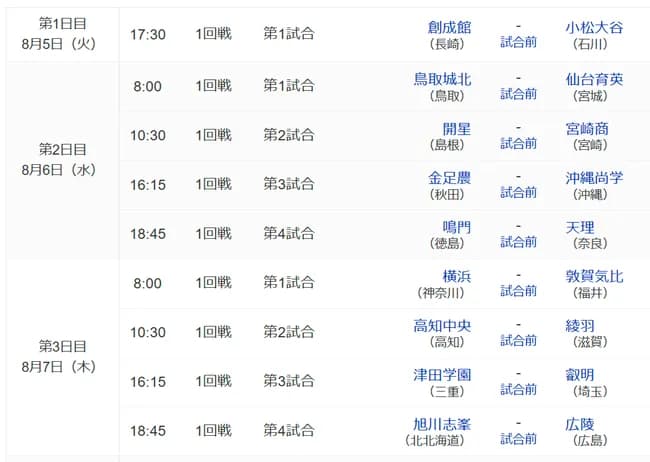Select the 鳥取城北 team link
650x462 pixels.
(x=442, y=79)
